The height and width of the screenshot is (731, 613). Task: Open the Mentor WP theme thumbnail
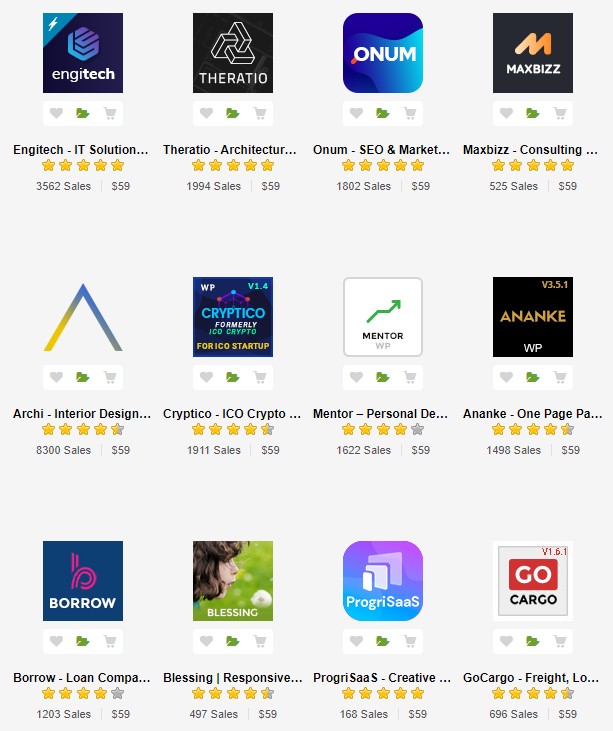pos(383,317)
